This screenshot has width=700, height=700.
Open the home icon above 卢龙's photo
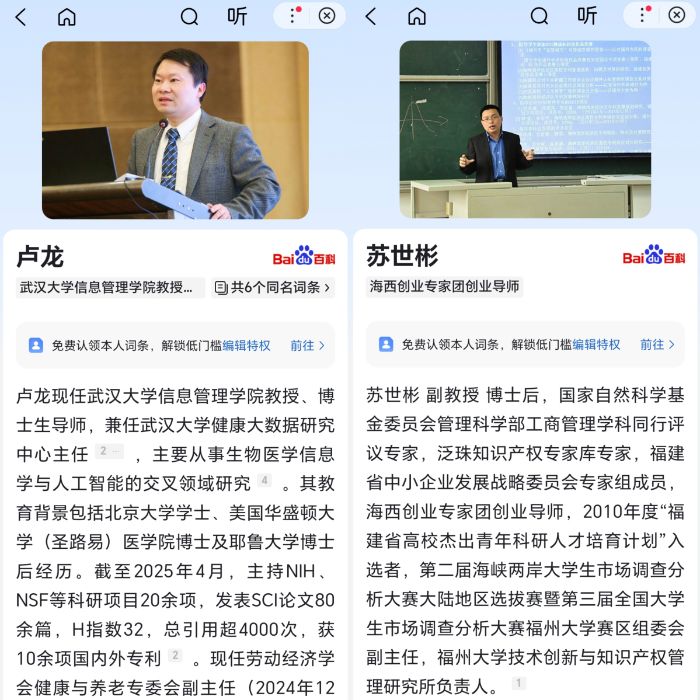pyautogui.click(x=67, y=16)
